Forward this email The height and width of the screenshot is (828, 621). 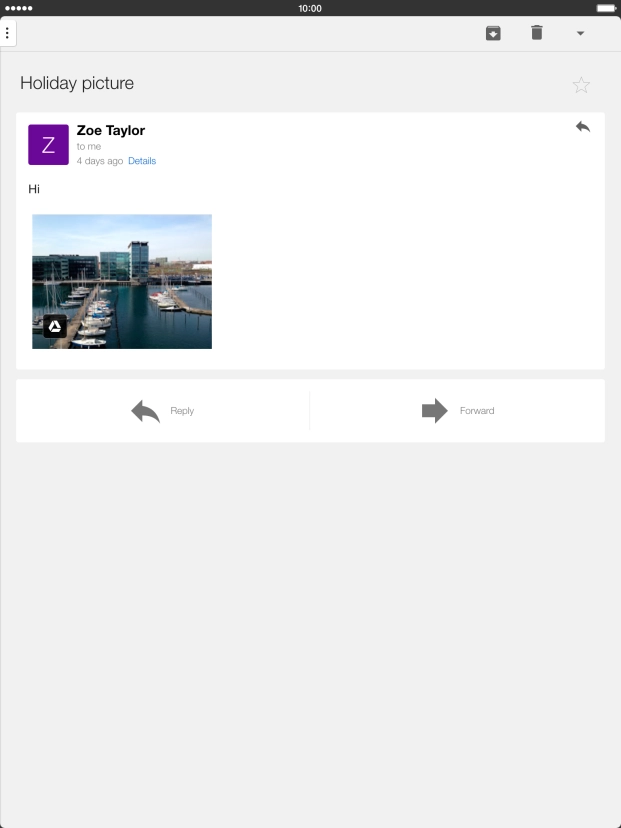(x=457, y=411)
